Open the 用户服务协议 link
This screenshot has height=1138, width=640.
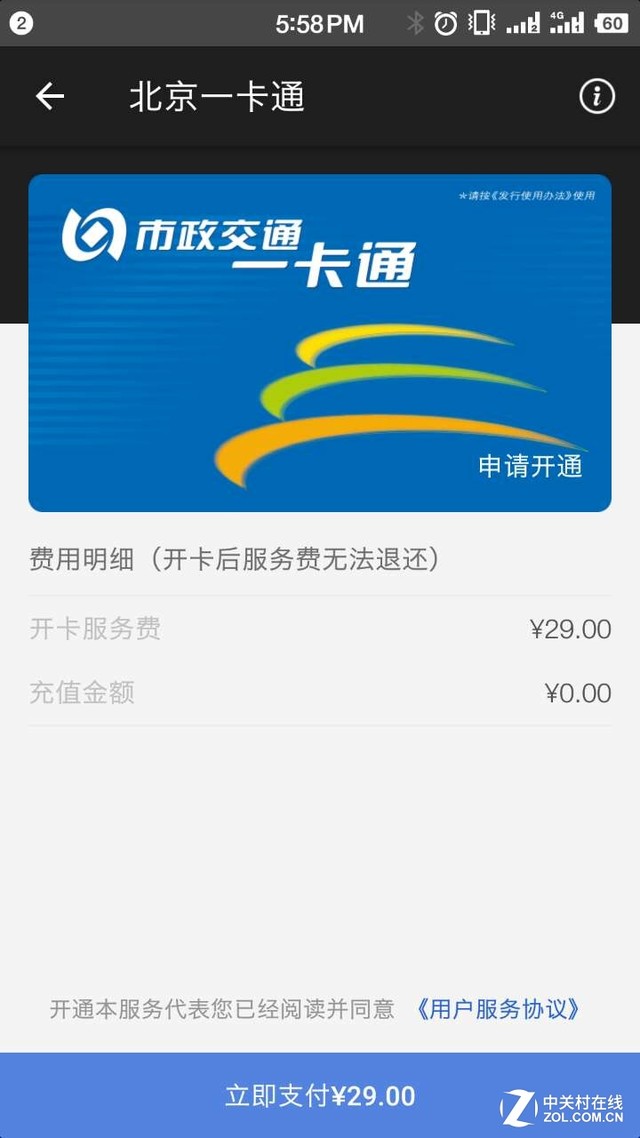[x=497, y=1009]
